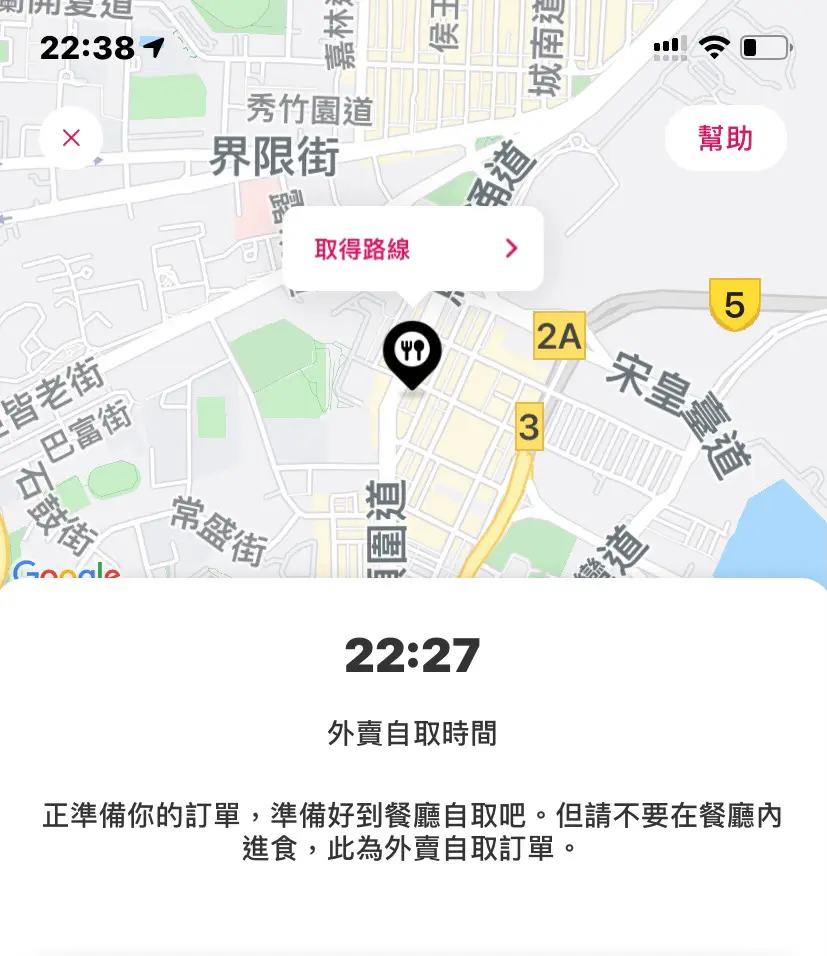Viewport: 827px width, 956px height.
Task: Open the 幫助 help button
Action: coord(725,138)
